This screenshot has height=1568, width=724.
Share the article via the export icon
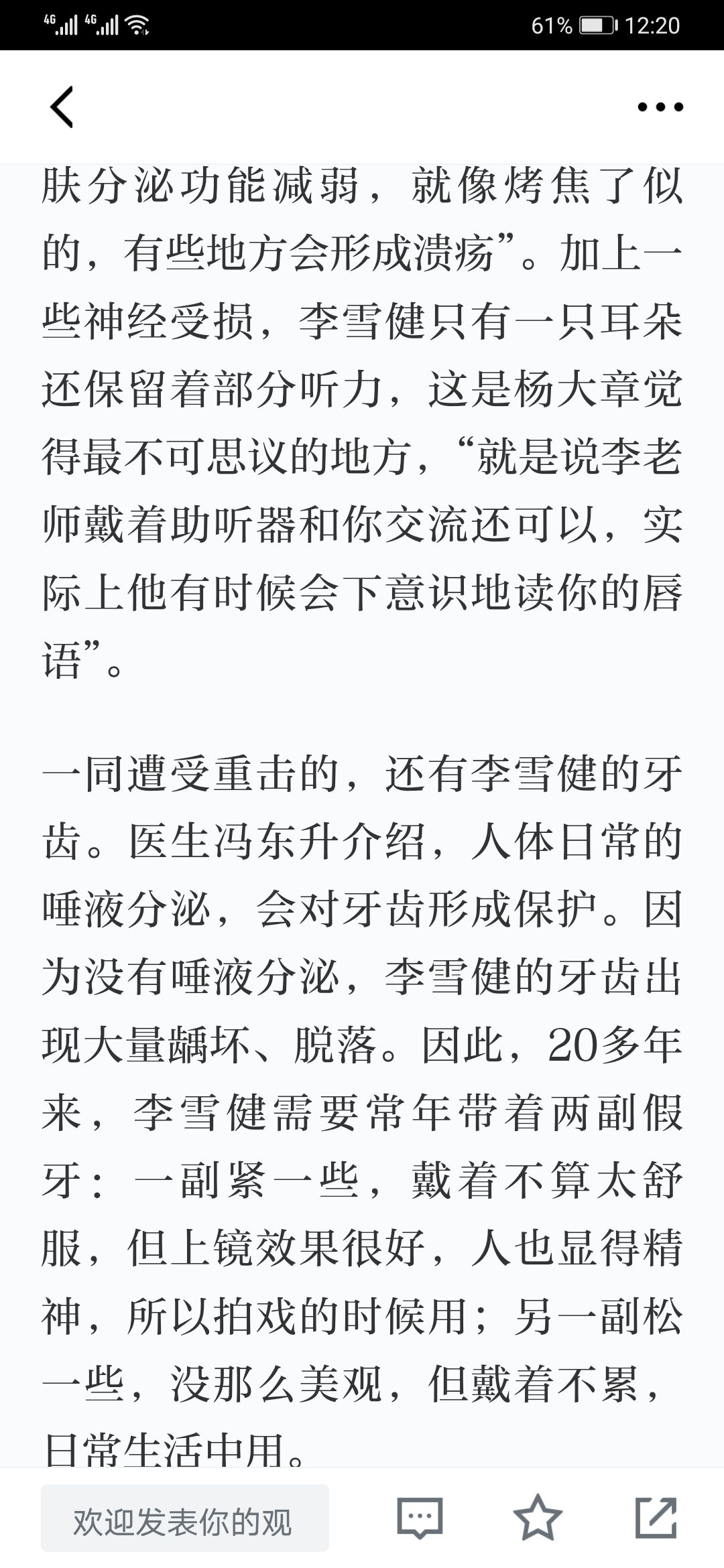[656, 1517]
